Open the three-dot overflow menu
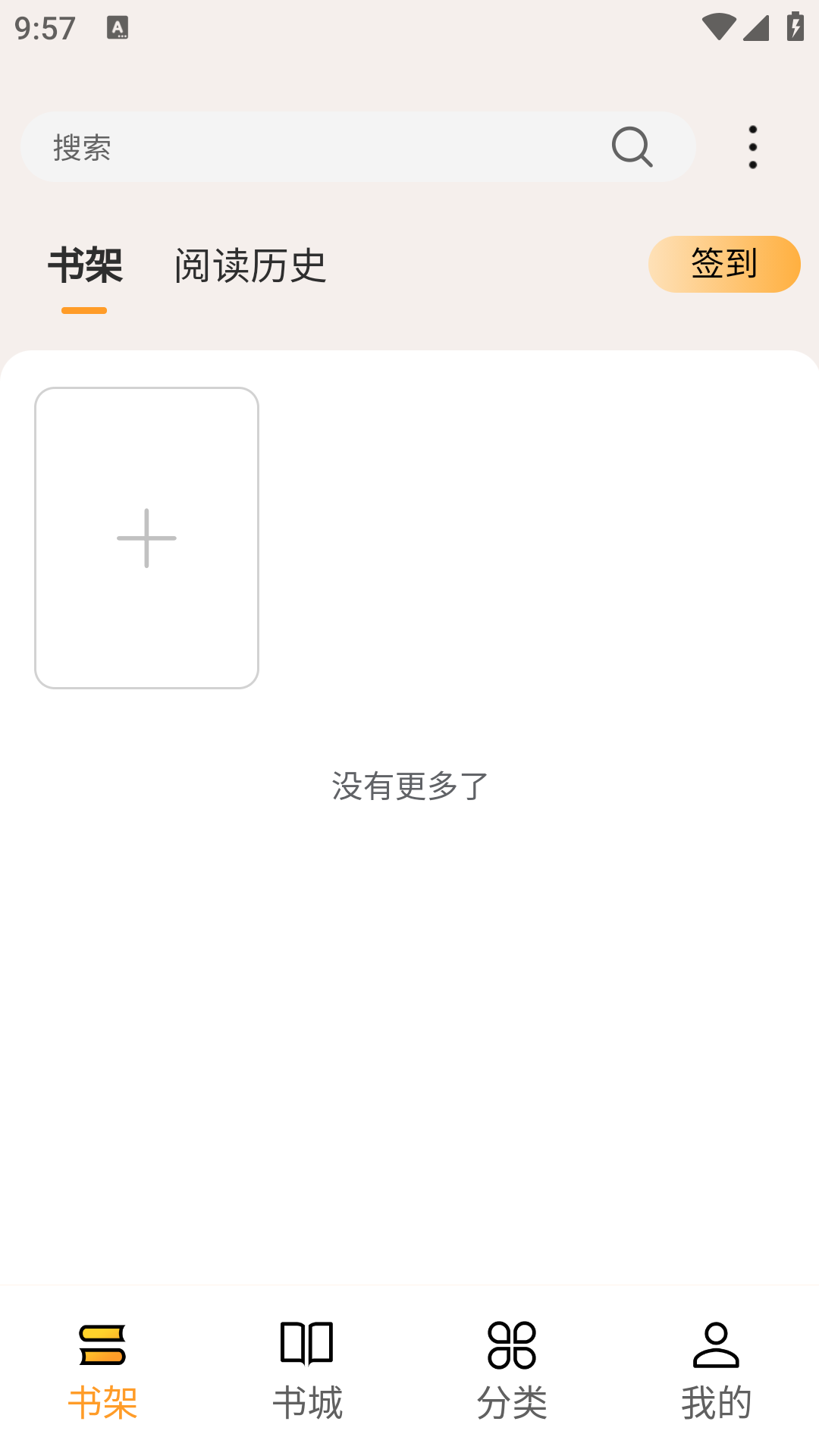 pos(752,146)
